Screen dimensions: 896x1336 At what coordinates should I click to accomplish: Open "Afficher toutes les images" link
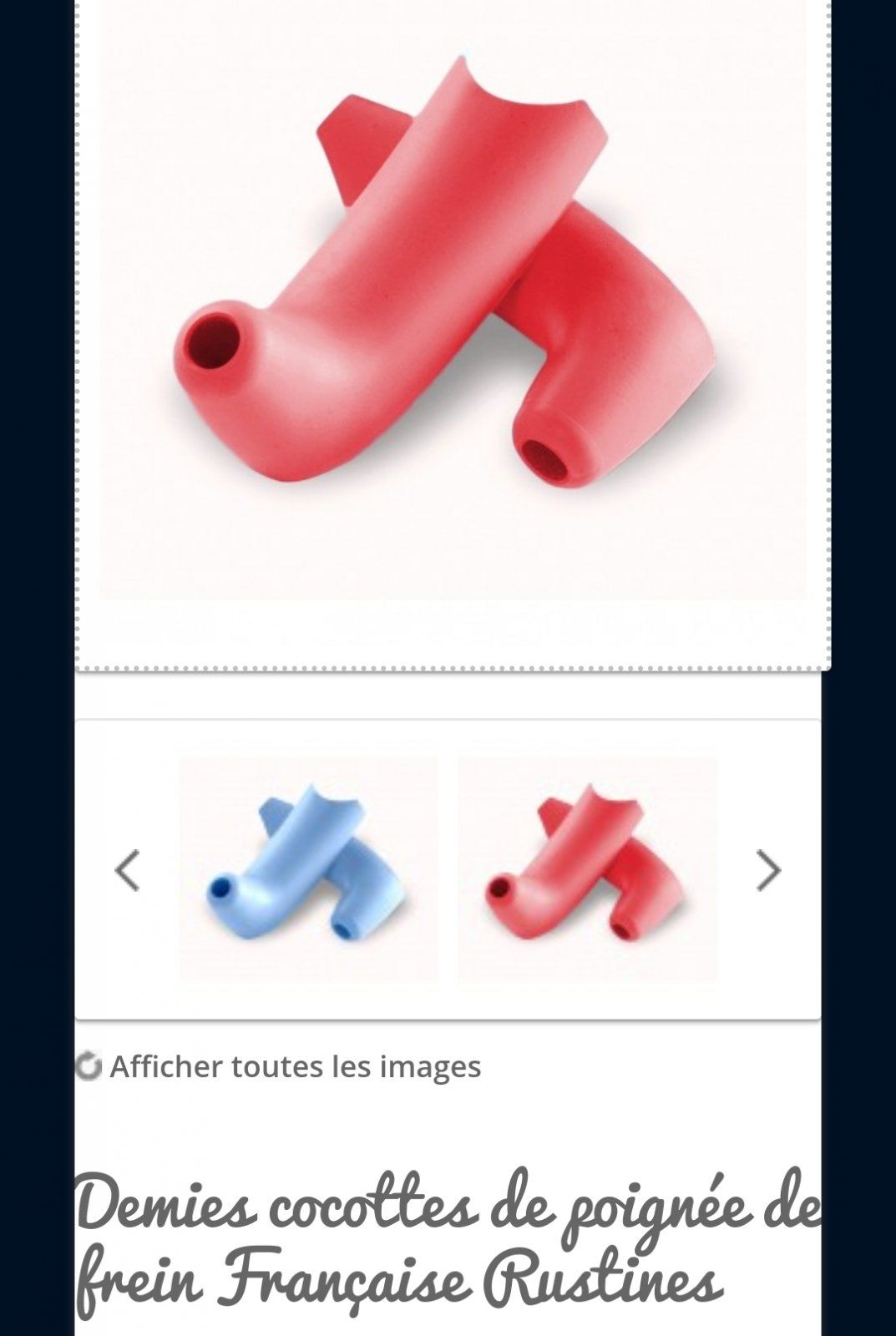coord(294,1066)
